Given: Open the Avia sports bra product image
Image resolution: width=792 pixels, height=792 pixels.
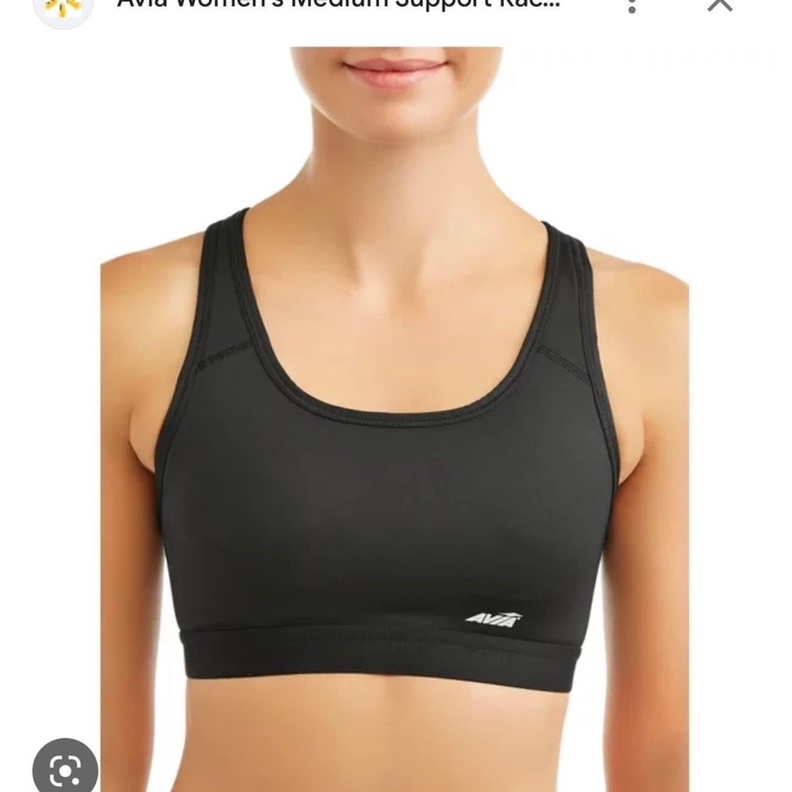Looking at the screenshot, I should 395,420.
